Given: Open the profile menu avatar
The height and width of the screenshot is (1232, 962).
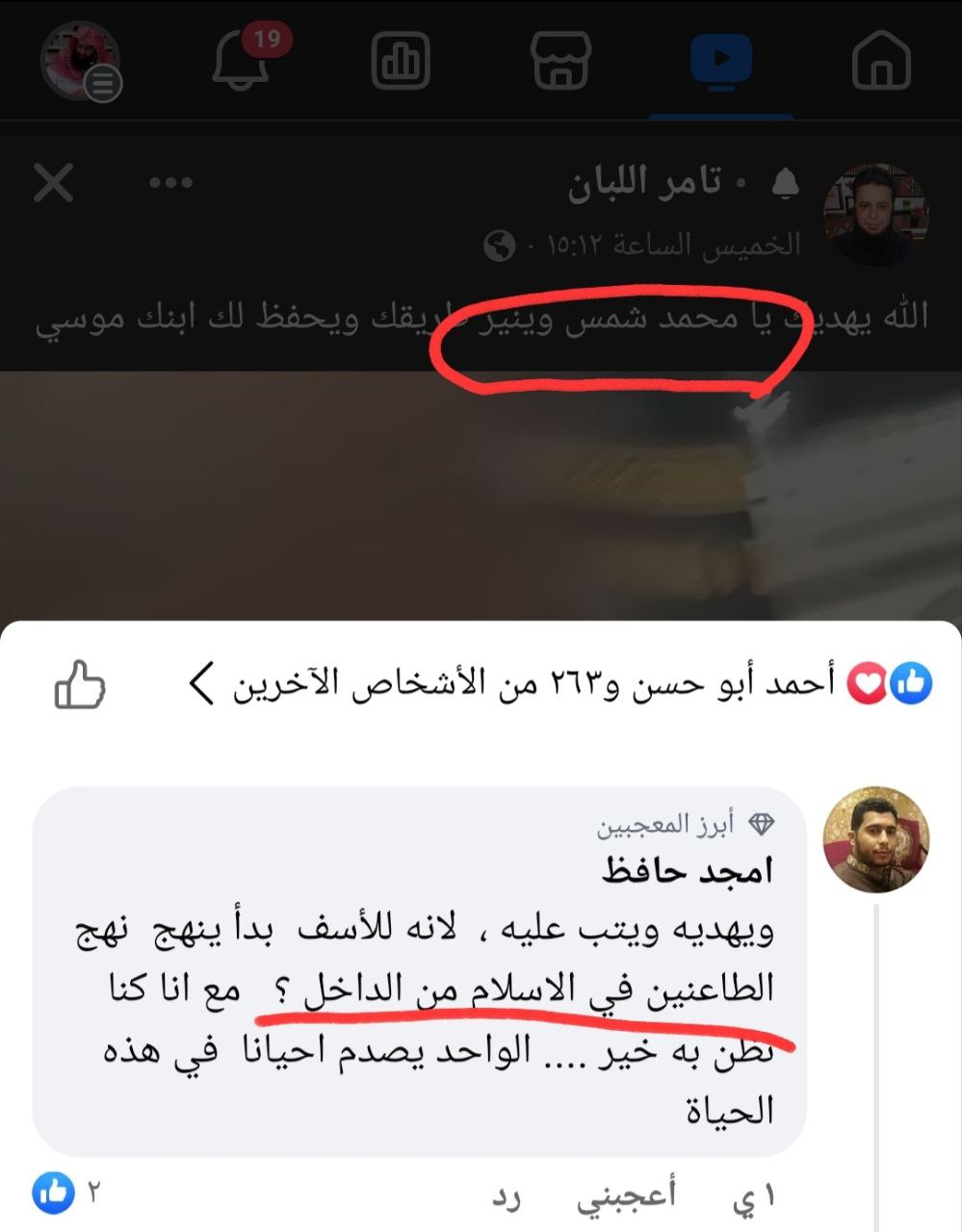Looking at the screenshot, I should [x=80, y=62].
